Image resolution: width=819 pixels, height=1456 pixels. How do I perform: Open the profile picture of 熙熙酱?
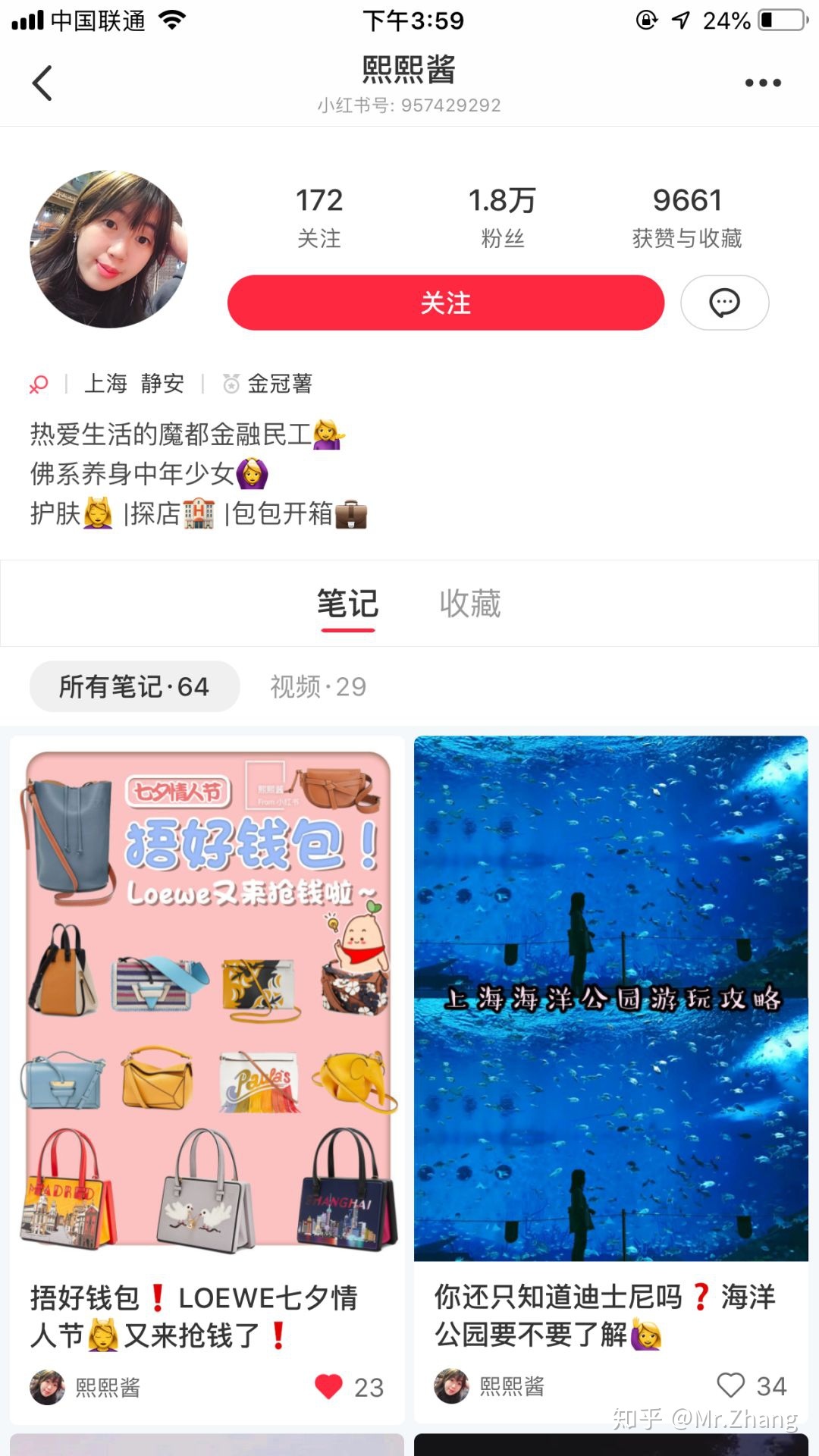click(x=108, y=250)
